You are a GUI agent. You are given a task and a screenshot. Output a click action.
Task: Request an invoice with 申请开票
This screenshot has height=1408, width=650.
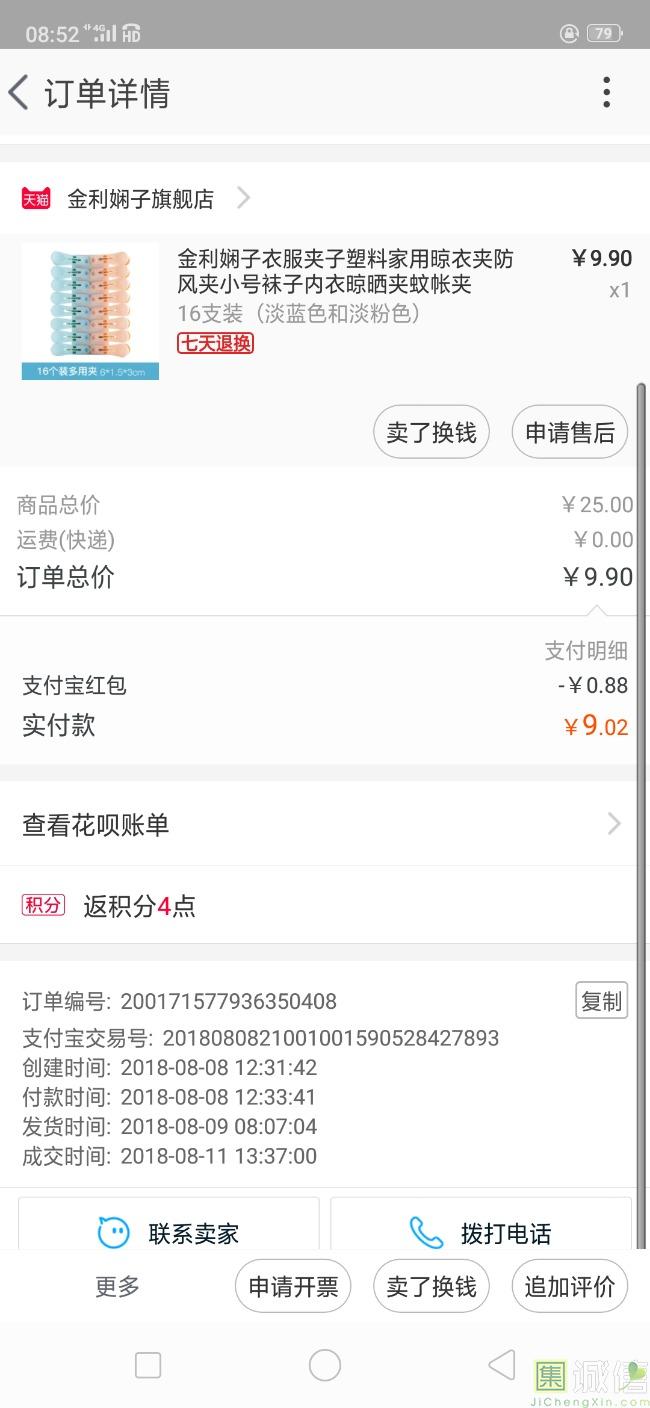click(x=293, y=1287)
